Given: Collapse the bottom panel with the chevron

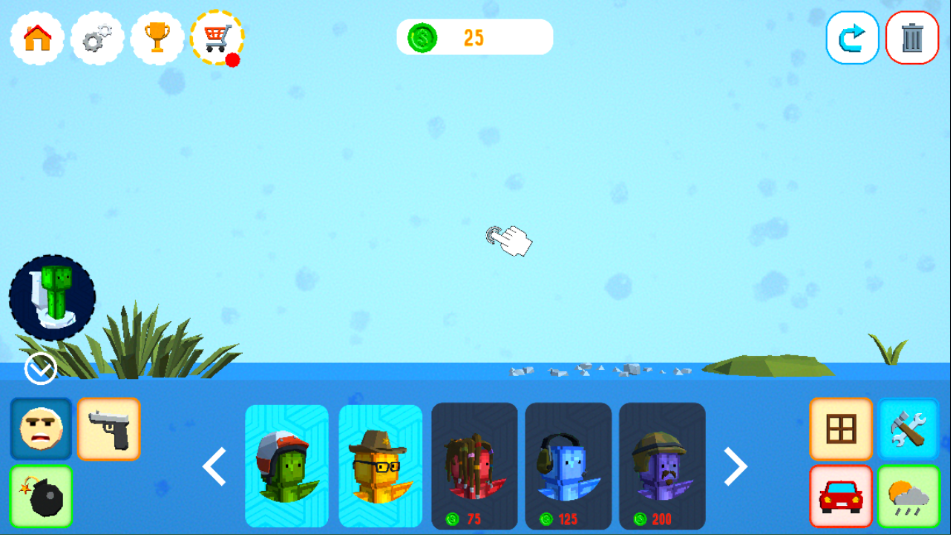Looking at the screenshot, I should pyautogui.click(x=40, y=369).
